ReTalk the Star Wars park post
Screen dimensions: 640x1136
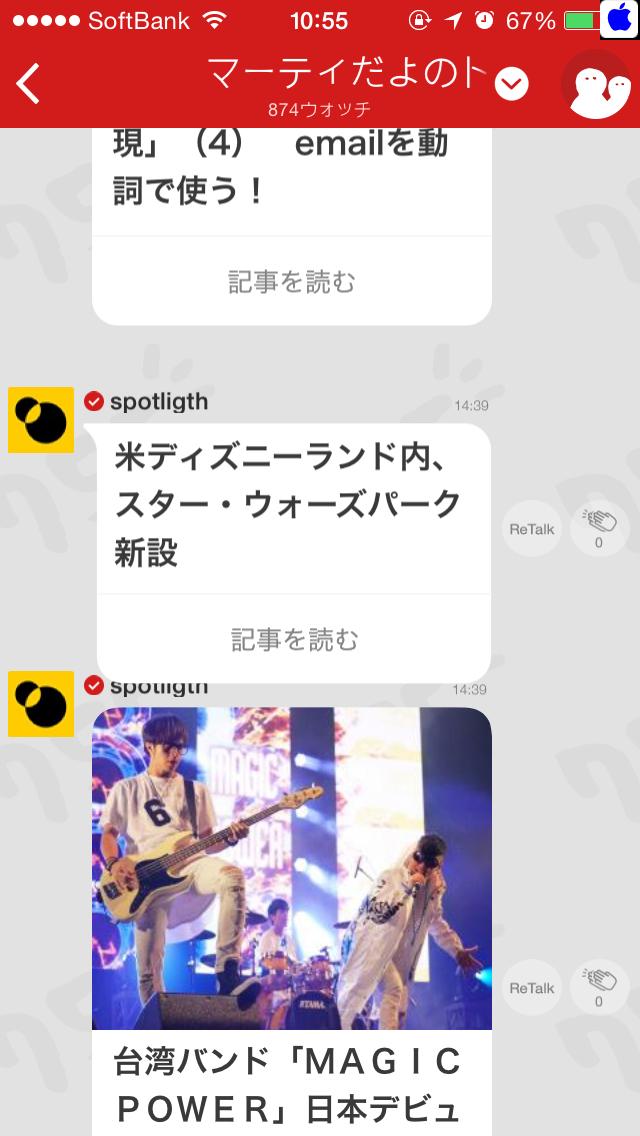[x=531, y=529]
